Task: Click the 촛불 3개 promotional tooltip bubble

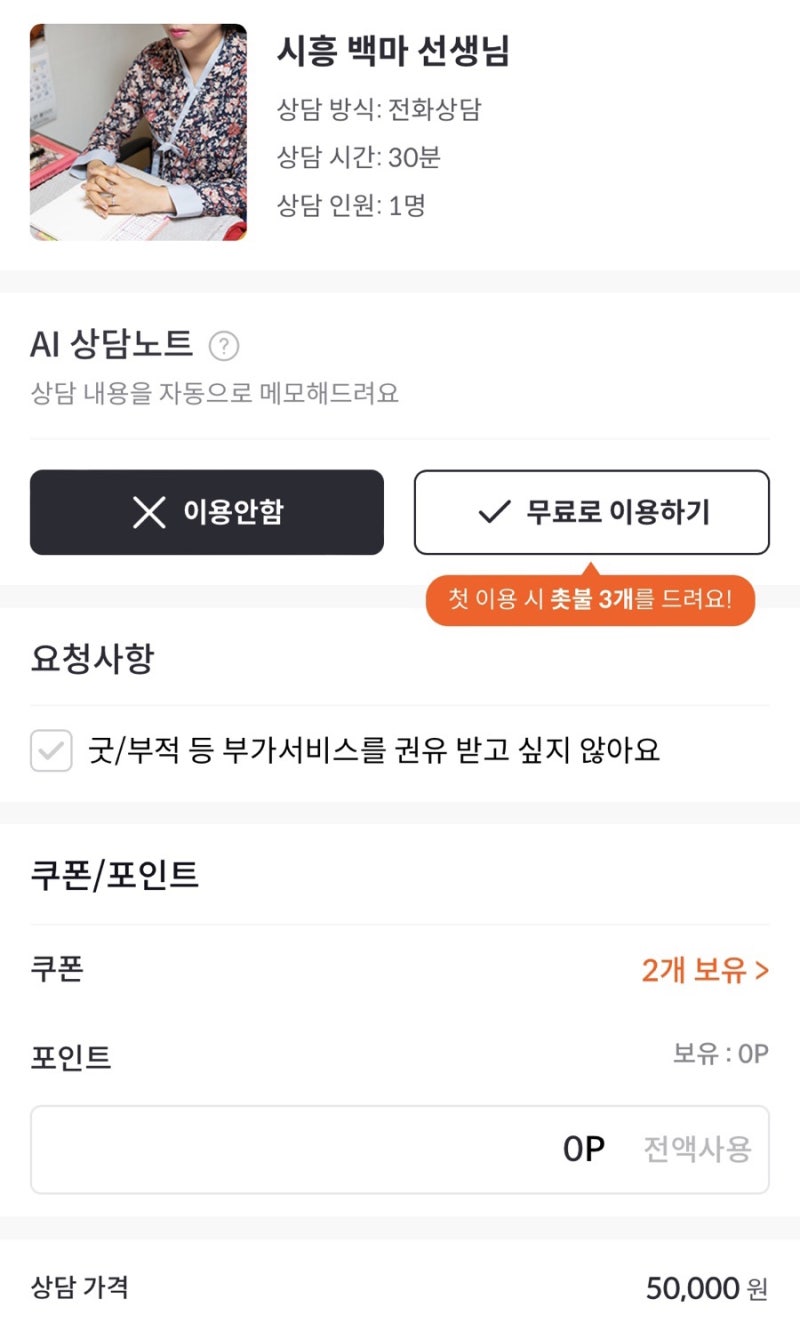Action: pyautogui.click(x=592, y=600)
